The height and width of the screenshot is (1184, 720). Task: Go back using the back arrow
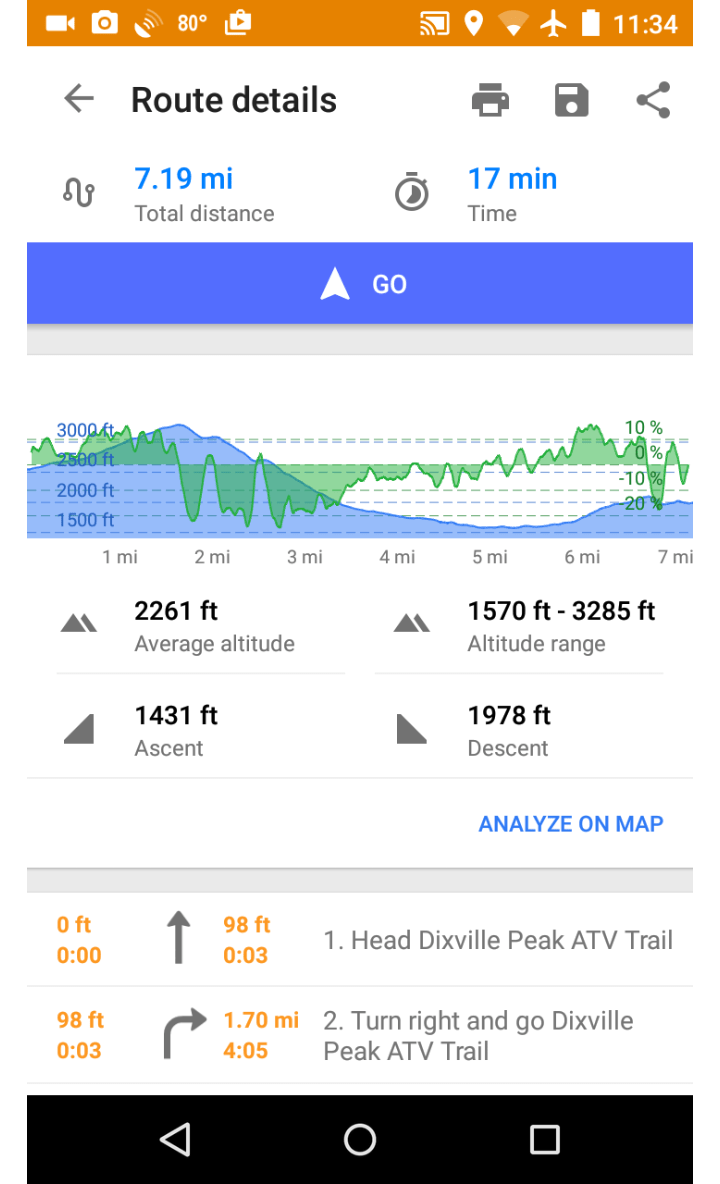78,99
